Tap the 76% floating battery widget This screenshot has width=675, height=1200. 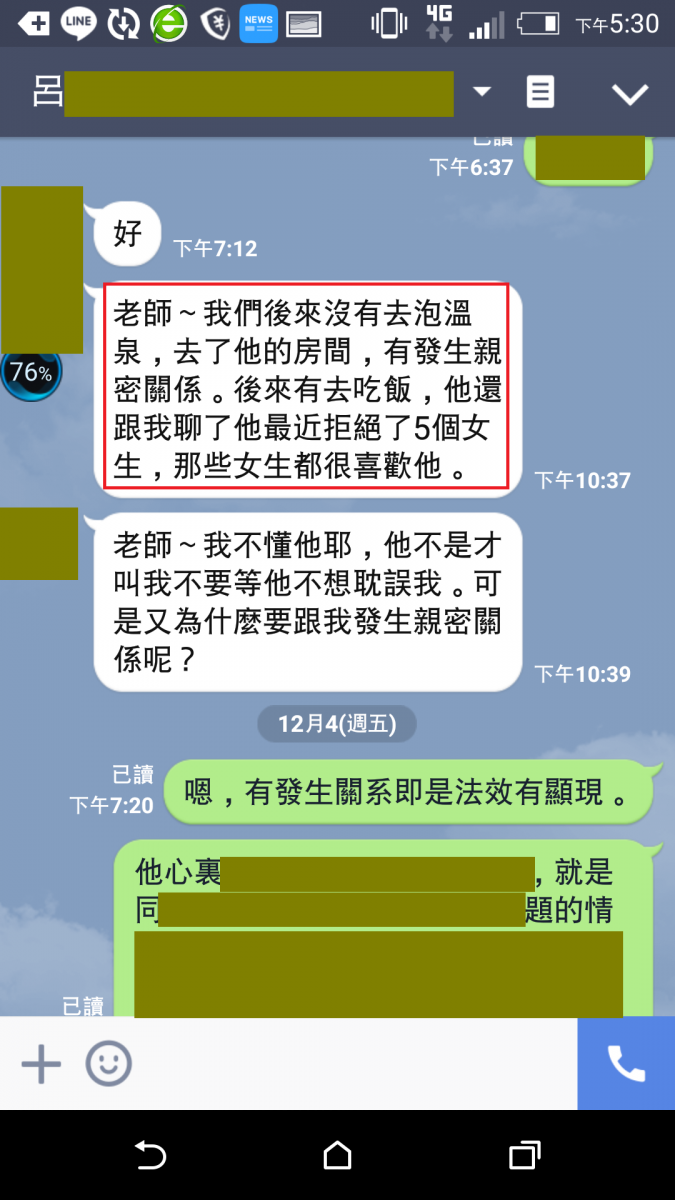31,374
